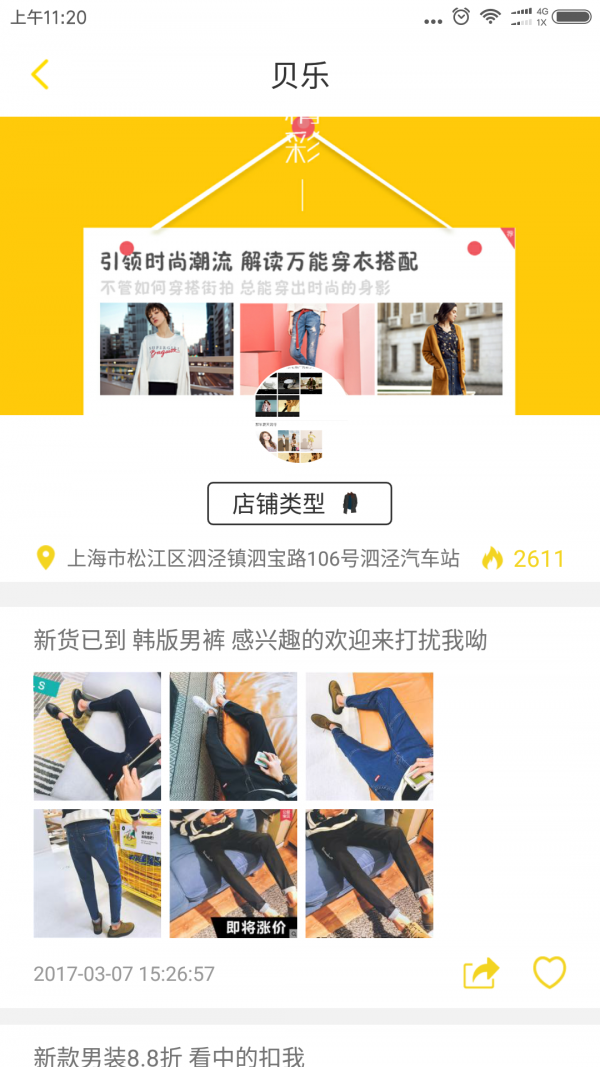
Task: Like the 韩版男裤 post with heart icon
Action: tap(549, 973)
